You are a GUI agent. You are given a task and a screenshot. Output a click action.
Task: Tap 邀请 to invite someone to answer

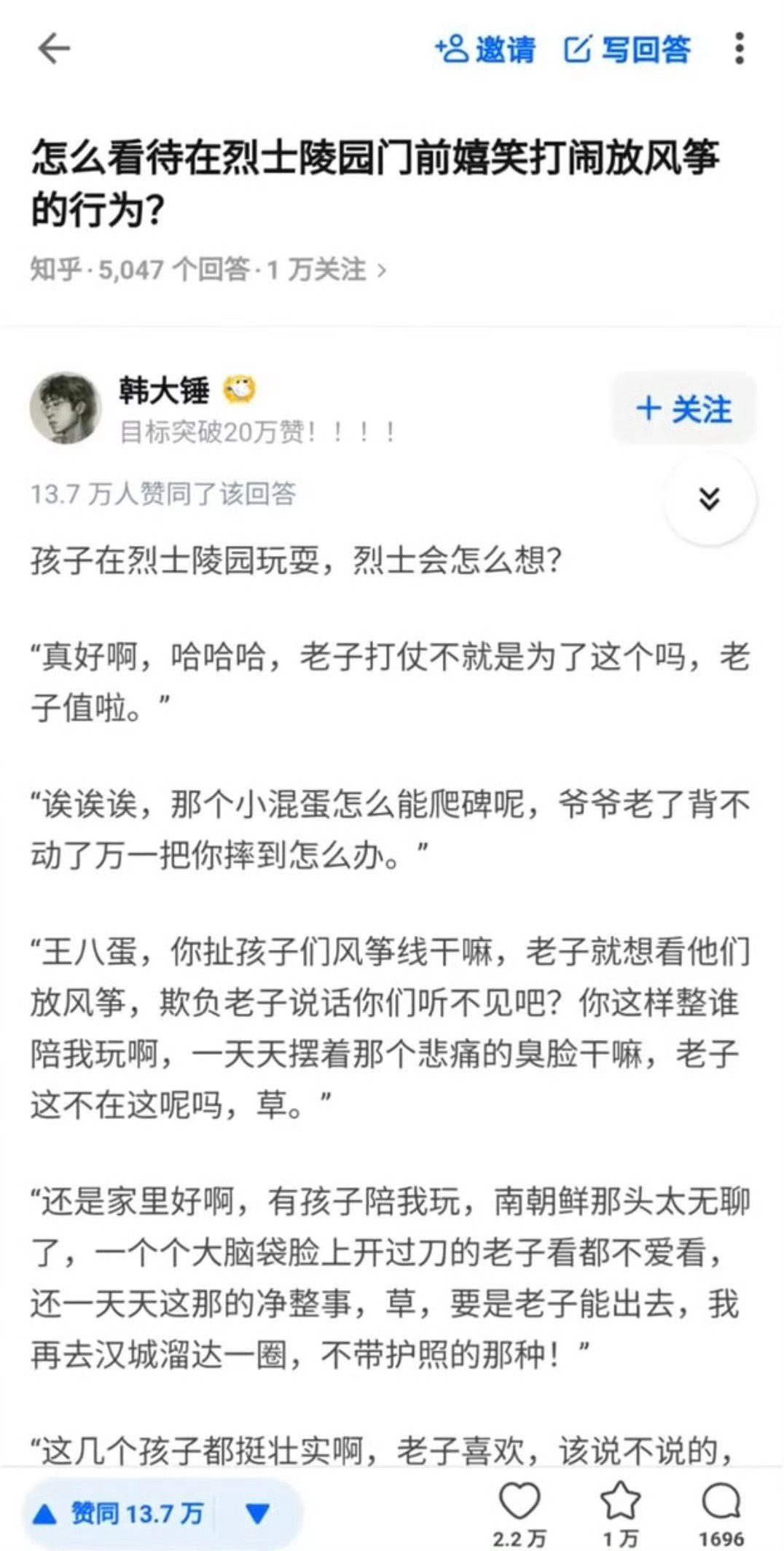pos(486,50)
